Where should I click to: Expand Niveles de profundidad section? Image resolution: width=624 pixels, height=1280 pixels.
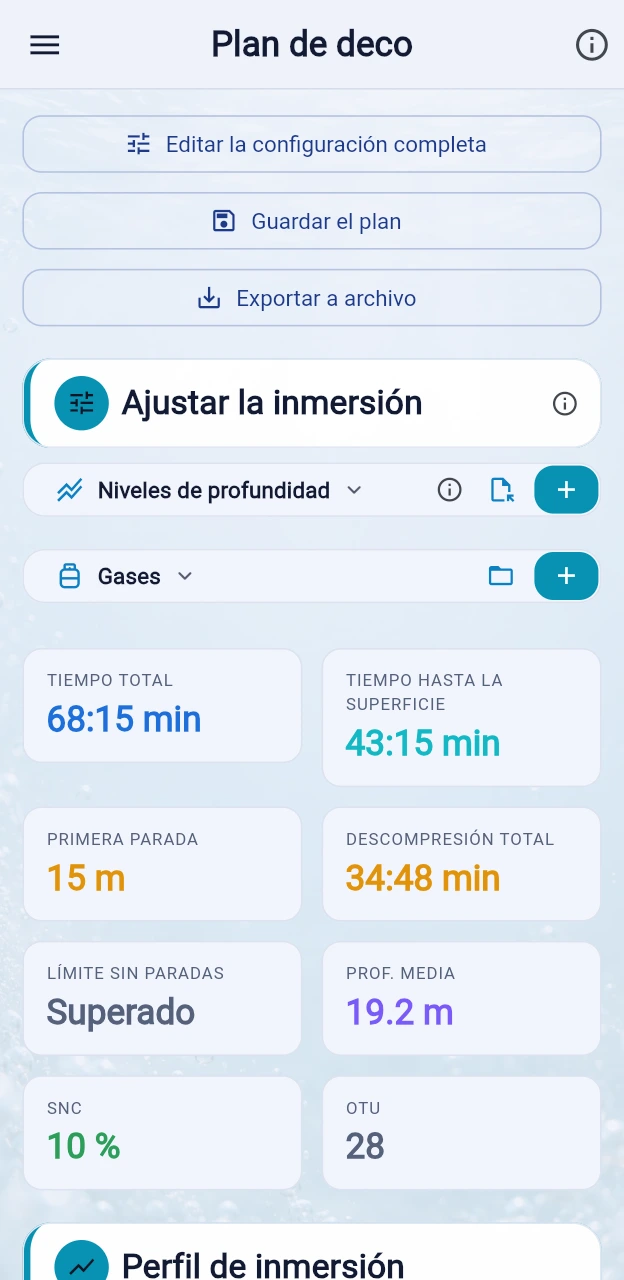(210, 490)
